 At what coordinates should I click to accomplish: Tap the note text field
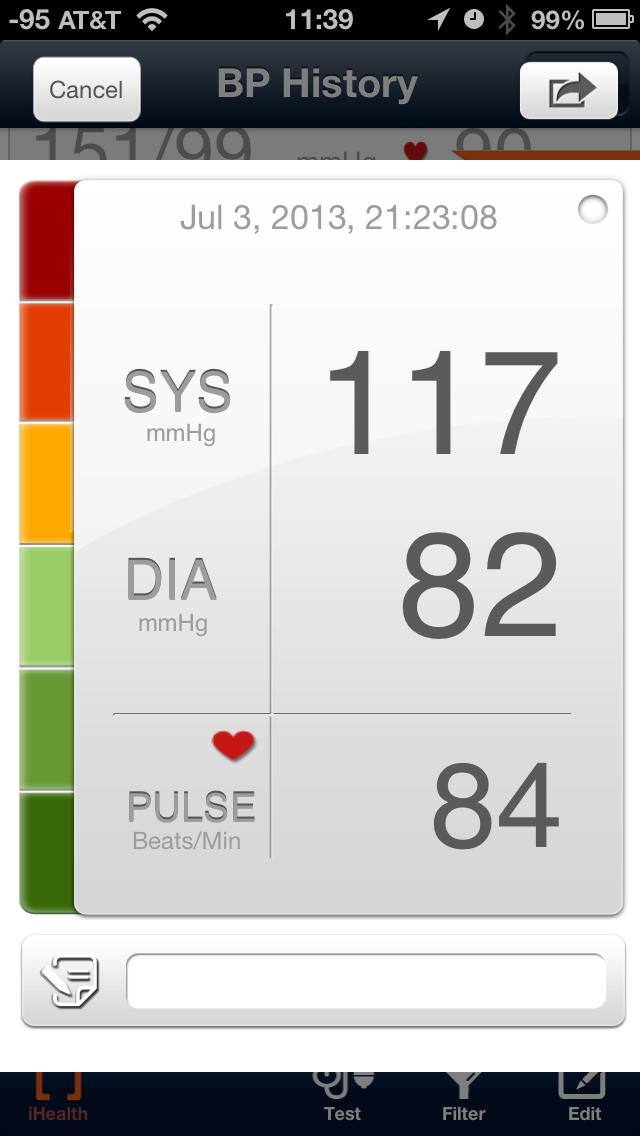click(366, 981)
